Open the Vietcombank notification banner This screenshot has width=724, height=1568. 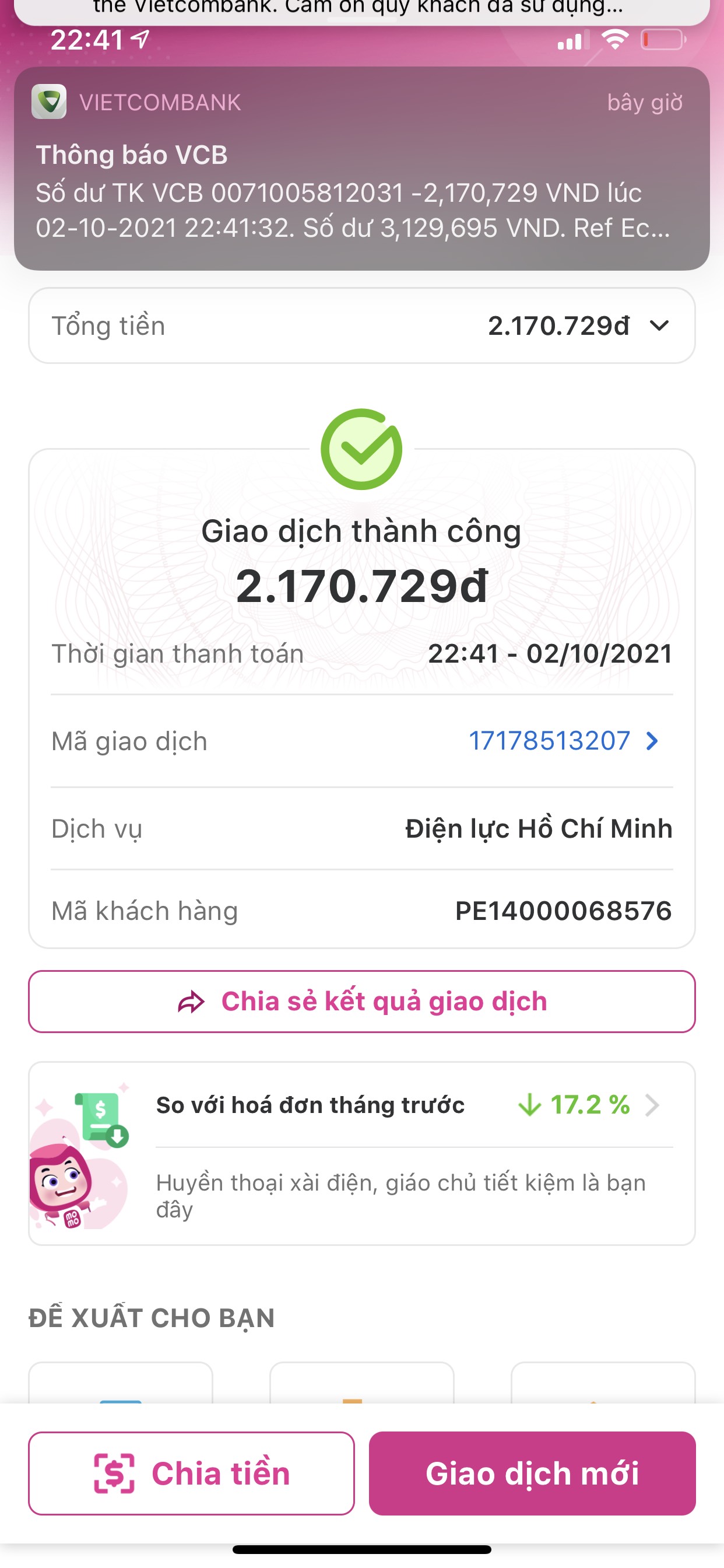(361, 169)
